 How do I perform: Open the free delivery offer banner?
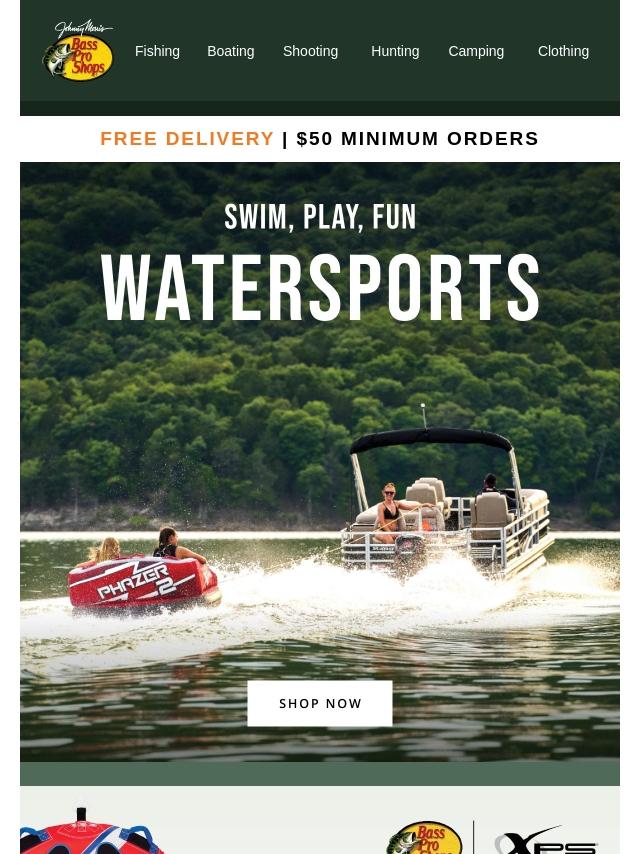pos(320,138)
